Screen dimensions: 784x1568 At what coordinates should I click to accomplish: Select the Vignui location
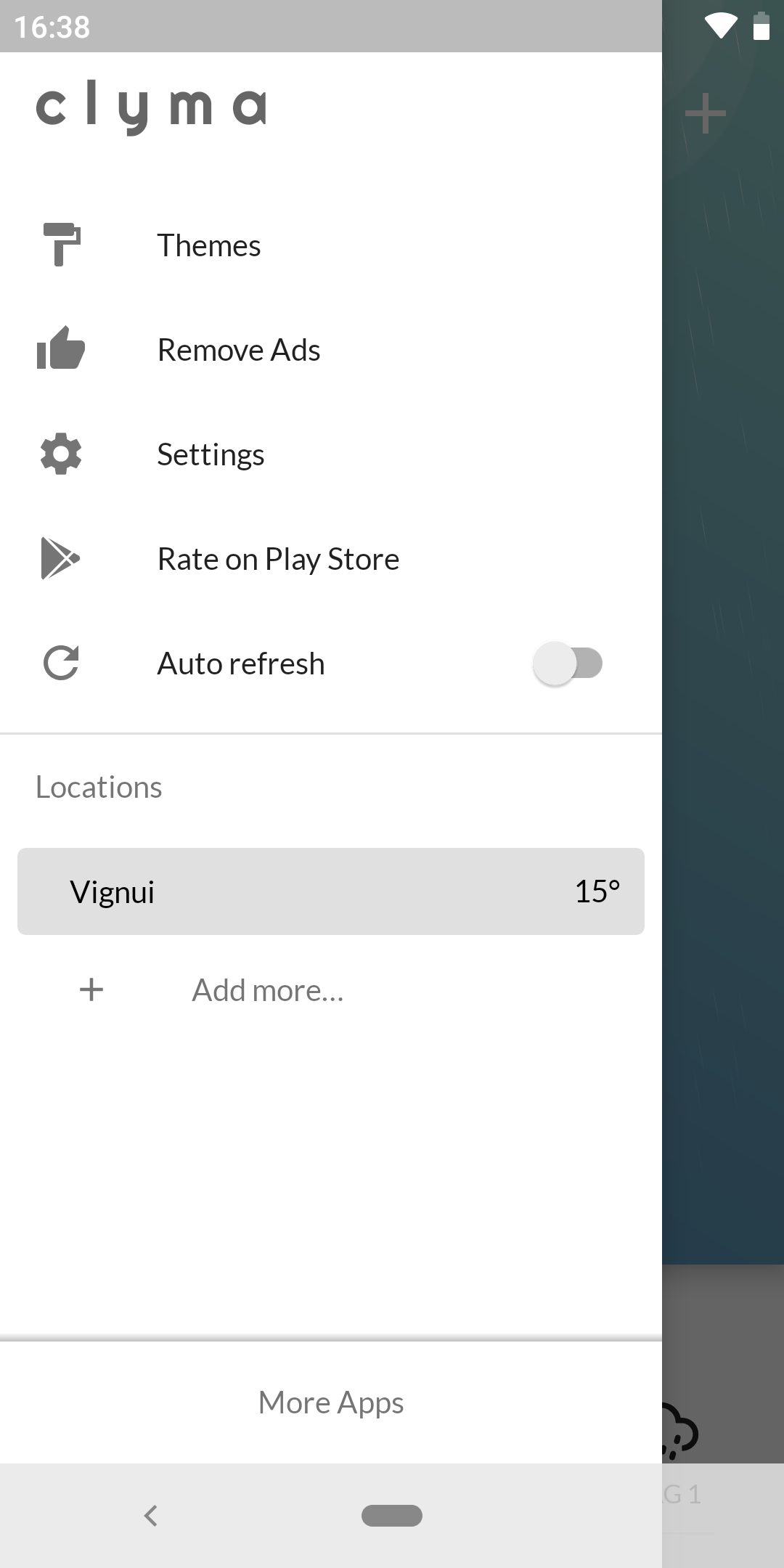tap(331, 891)
